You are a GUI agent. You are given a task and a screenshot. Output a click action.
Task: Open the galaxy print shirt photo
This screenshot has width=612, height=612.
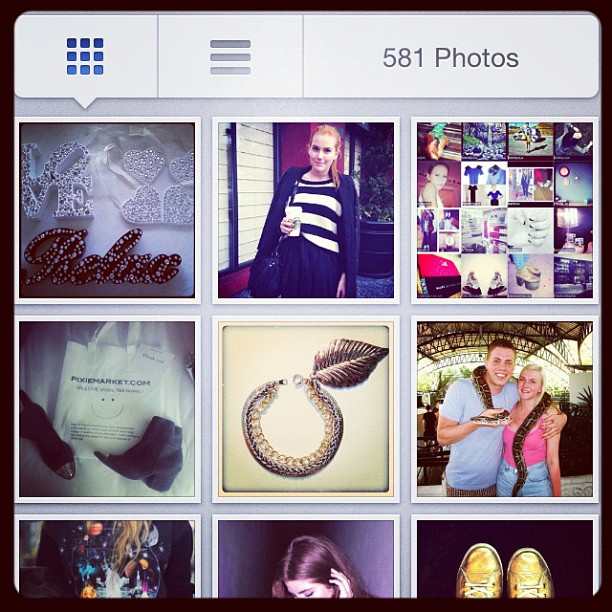[x=107, y=558]
